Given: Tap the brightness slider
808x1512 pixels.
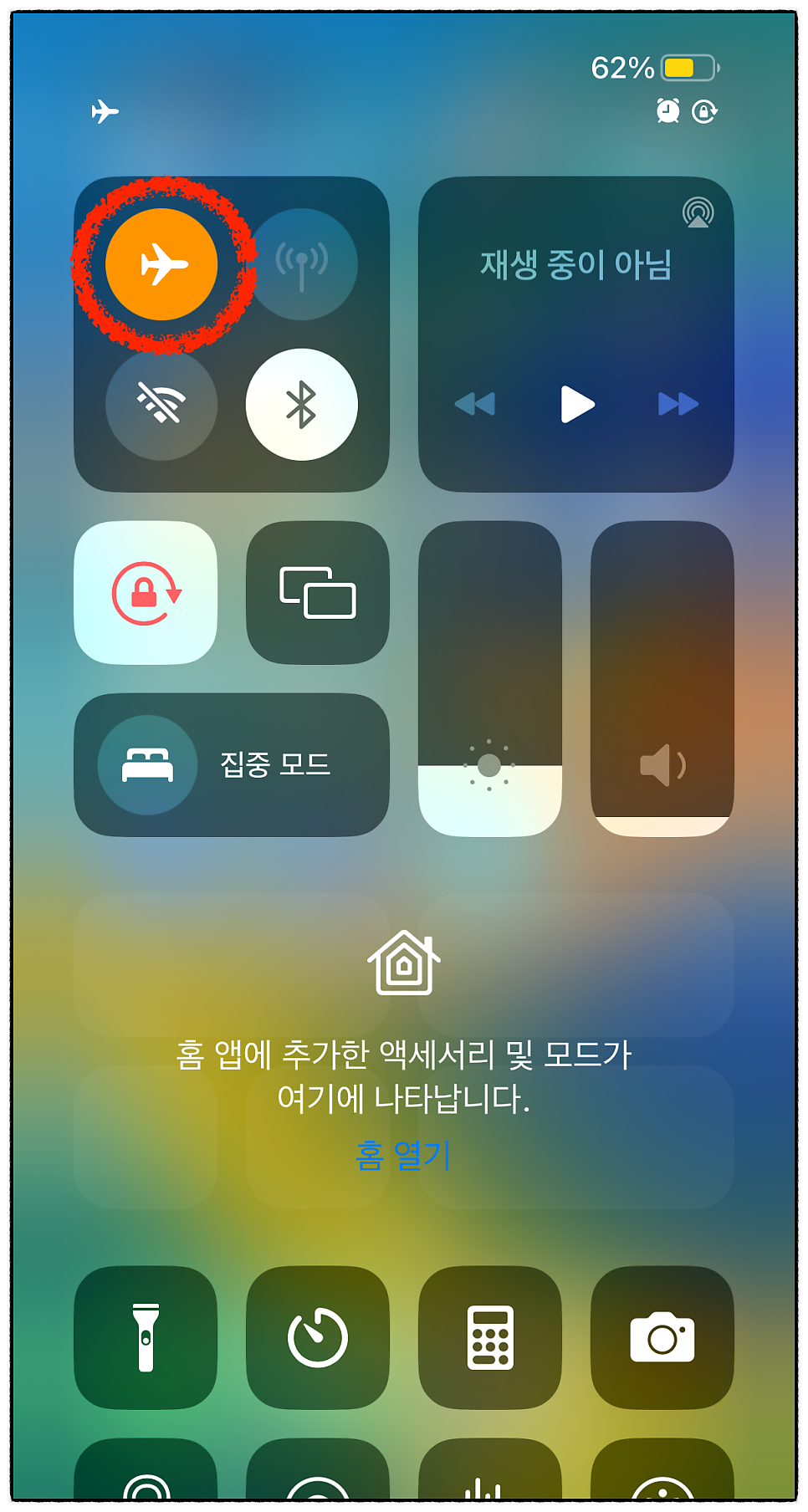Looking at the screenshot, I should 490,679.
